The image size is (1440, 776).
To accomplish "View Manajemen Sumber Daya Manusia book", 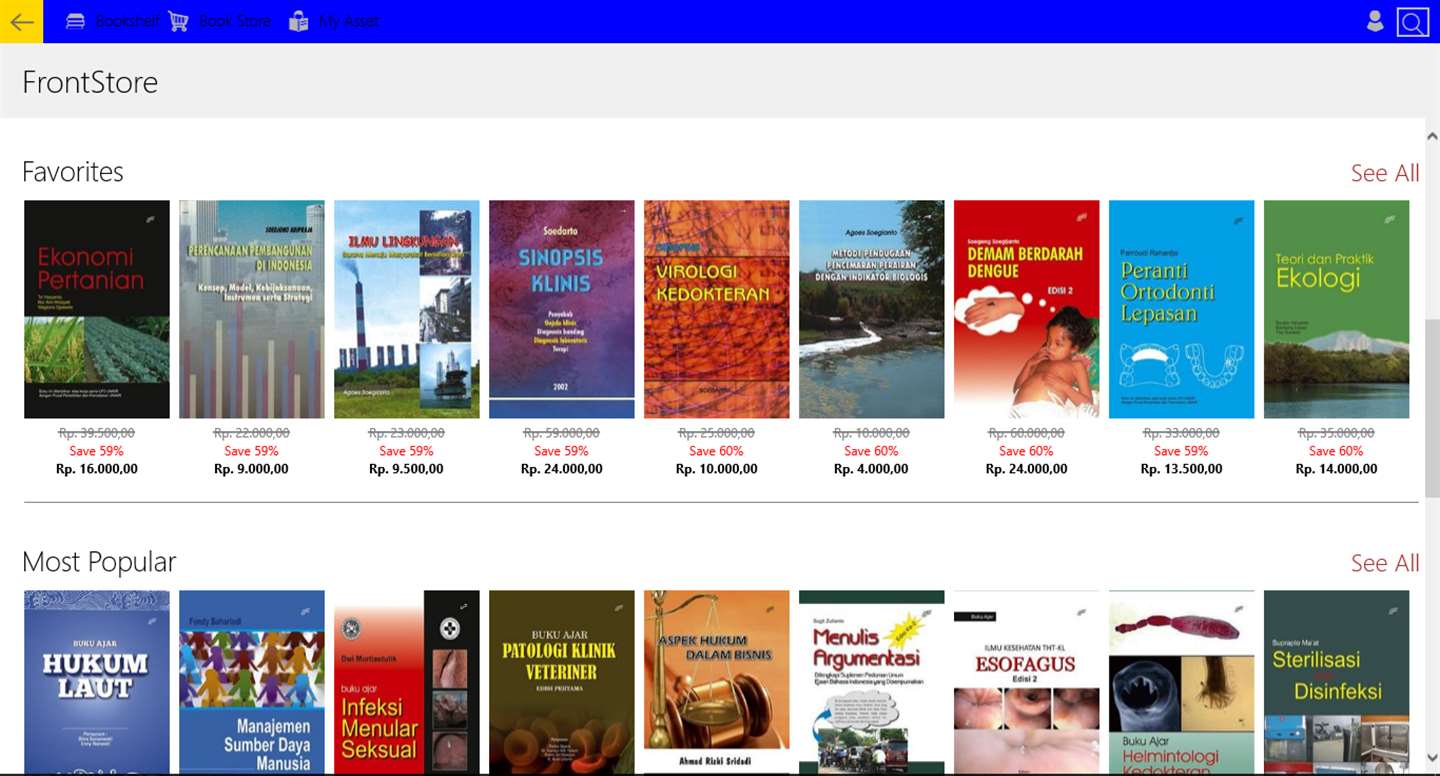I will pos(252,680).
